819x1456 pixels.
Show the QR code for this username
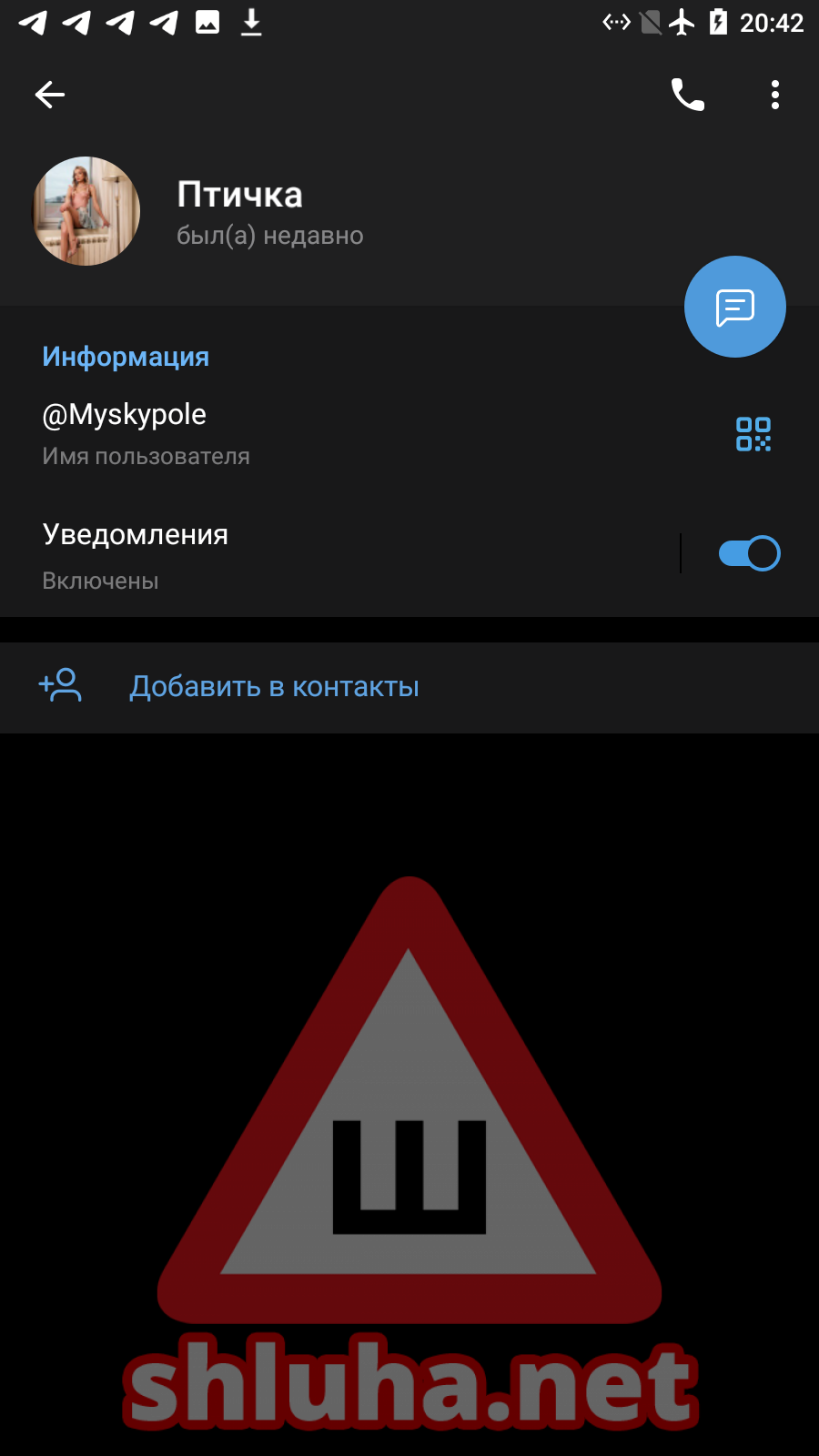point(753,434)
